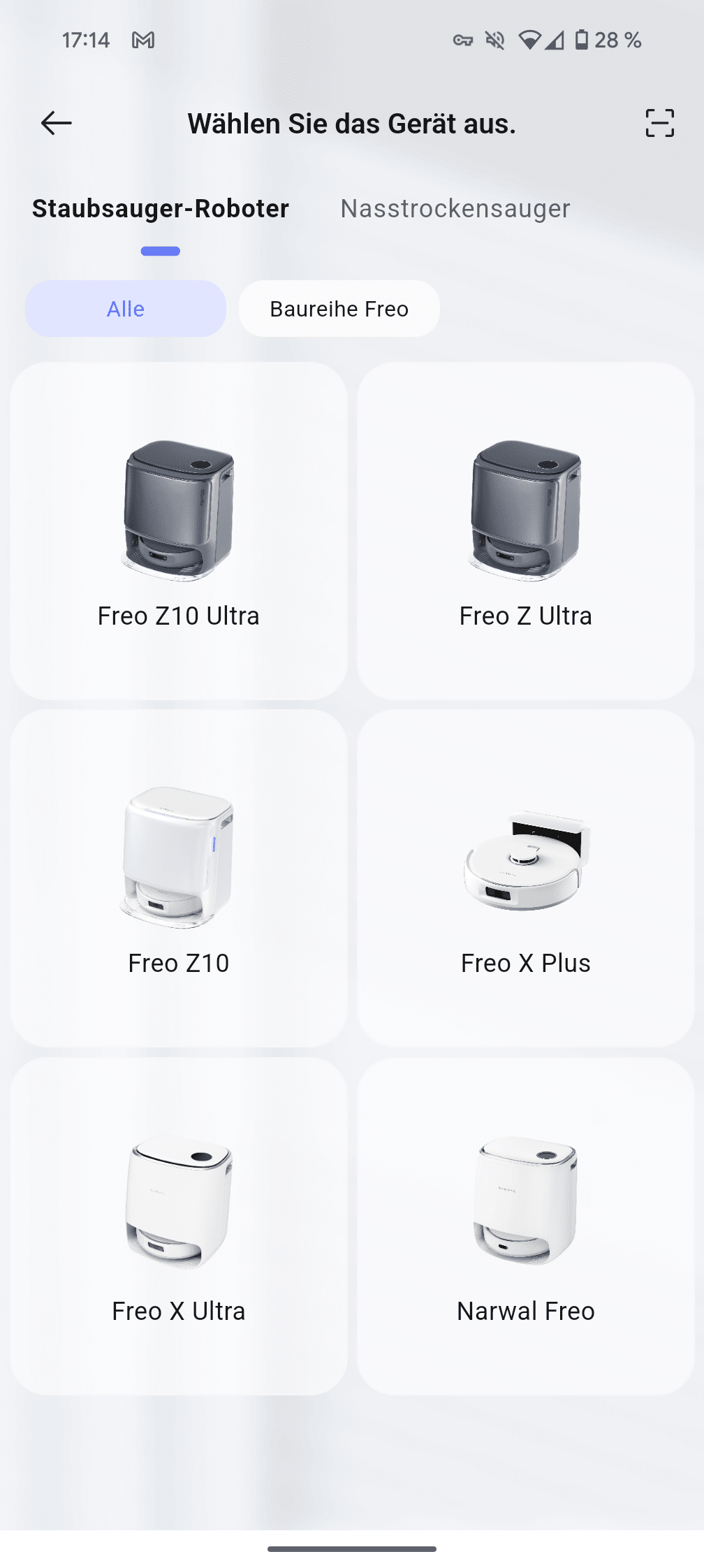
Task: Filter by Baureihe Freo
Action: [339, 309]
